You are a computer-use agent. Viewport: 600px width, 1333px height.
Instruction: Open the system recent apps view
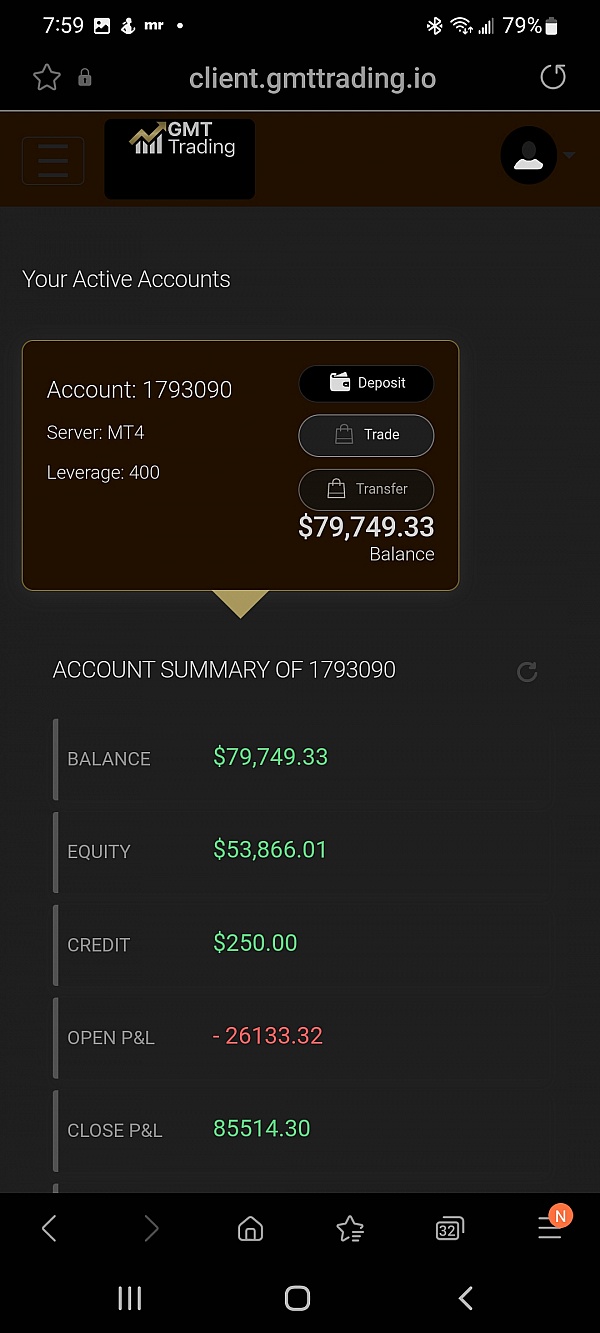click(x=130, y=1298)
